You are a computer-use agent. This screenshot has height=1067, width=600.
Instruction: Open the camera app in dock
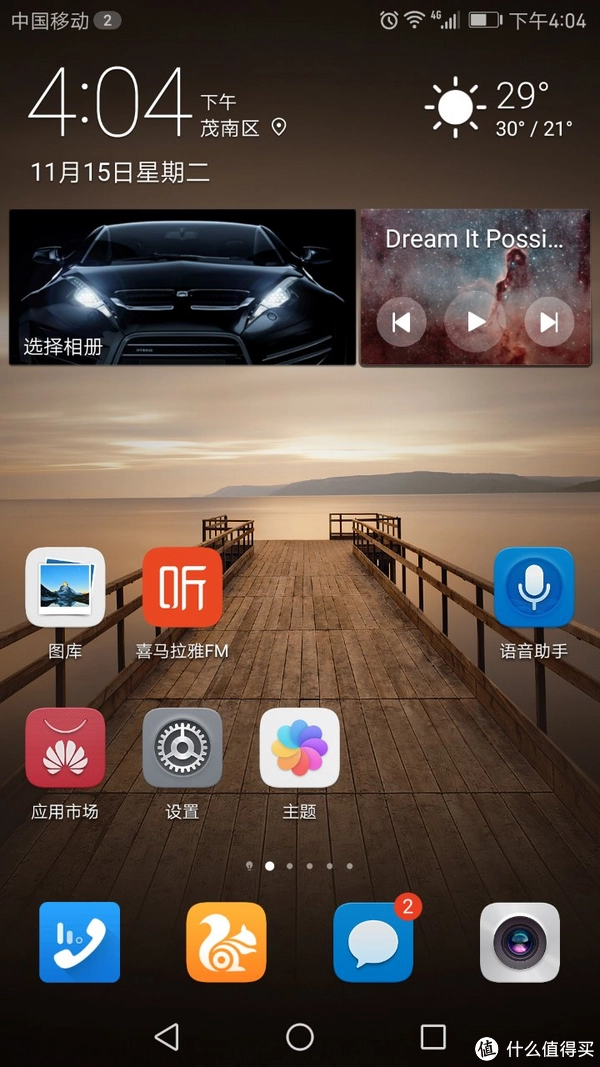(x=520, y=942)
